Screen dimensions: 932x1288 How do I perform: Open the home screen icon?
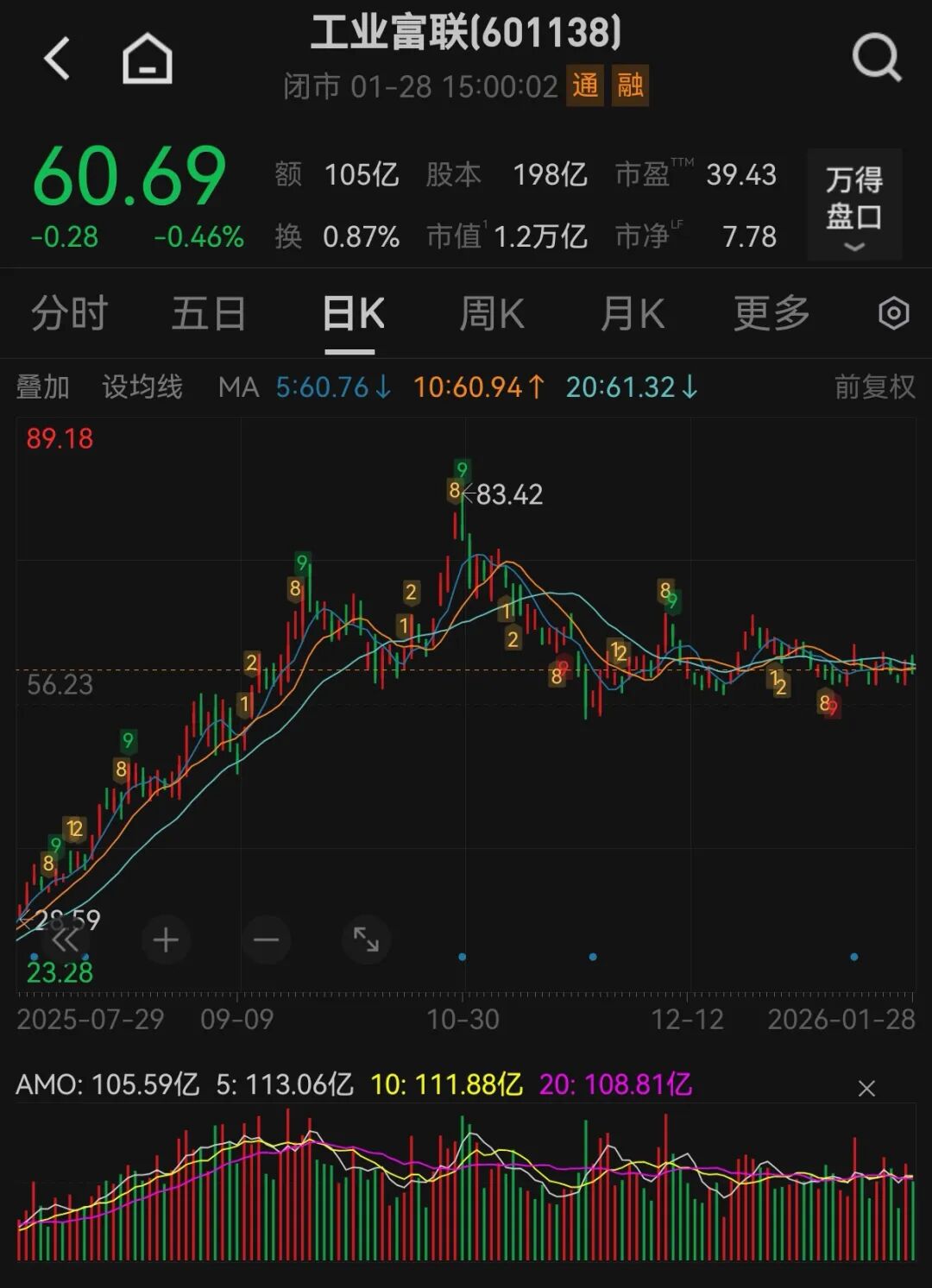pos(148,59)
